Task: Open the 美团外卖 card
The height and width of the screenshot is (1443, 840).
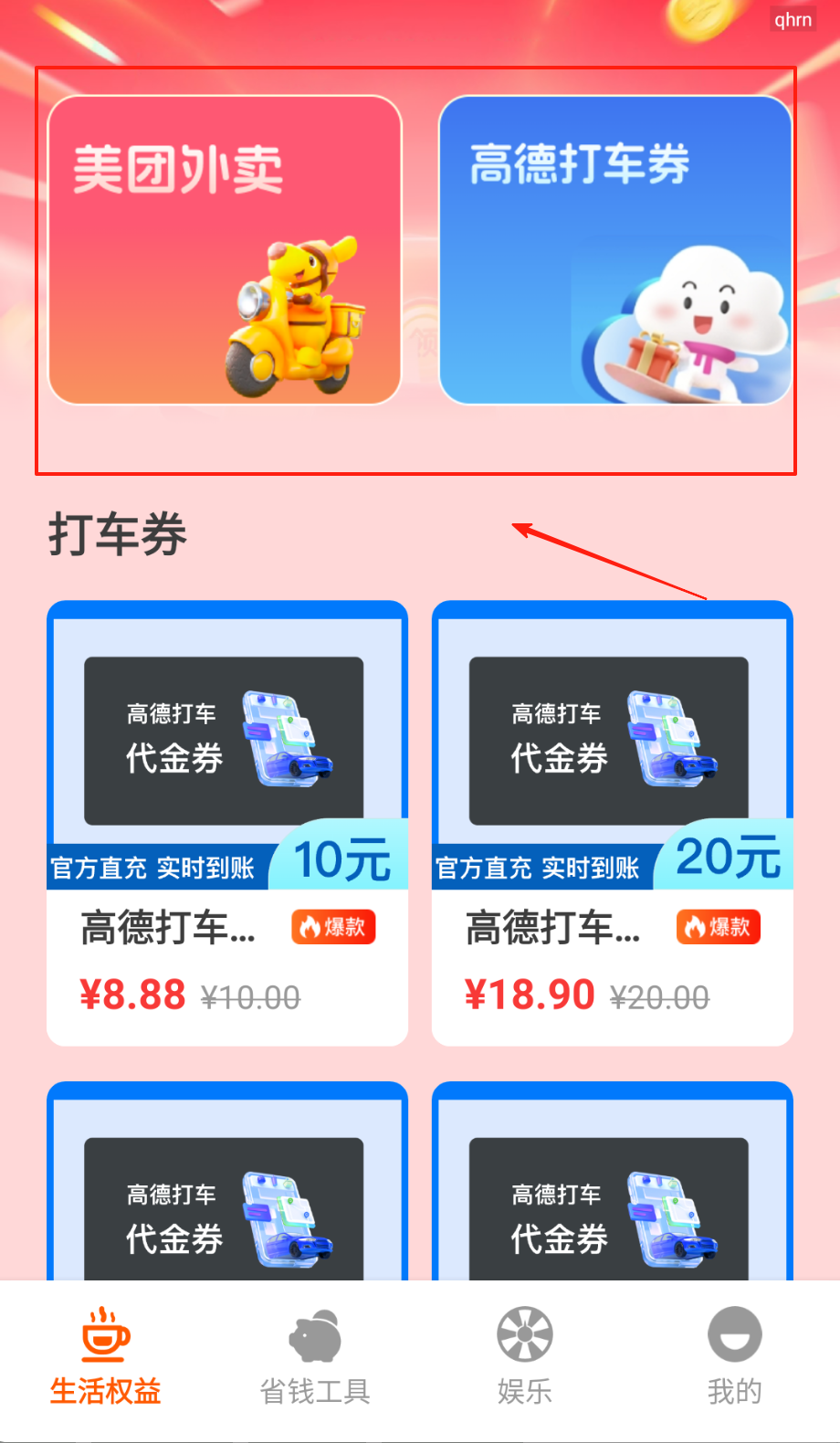Action: pyautogui.click(x=225, y=250)
